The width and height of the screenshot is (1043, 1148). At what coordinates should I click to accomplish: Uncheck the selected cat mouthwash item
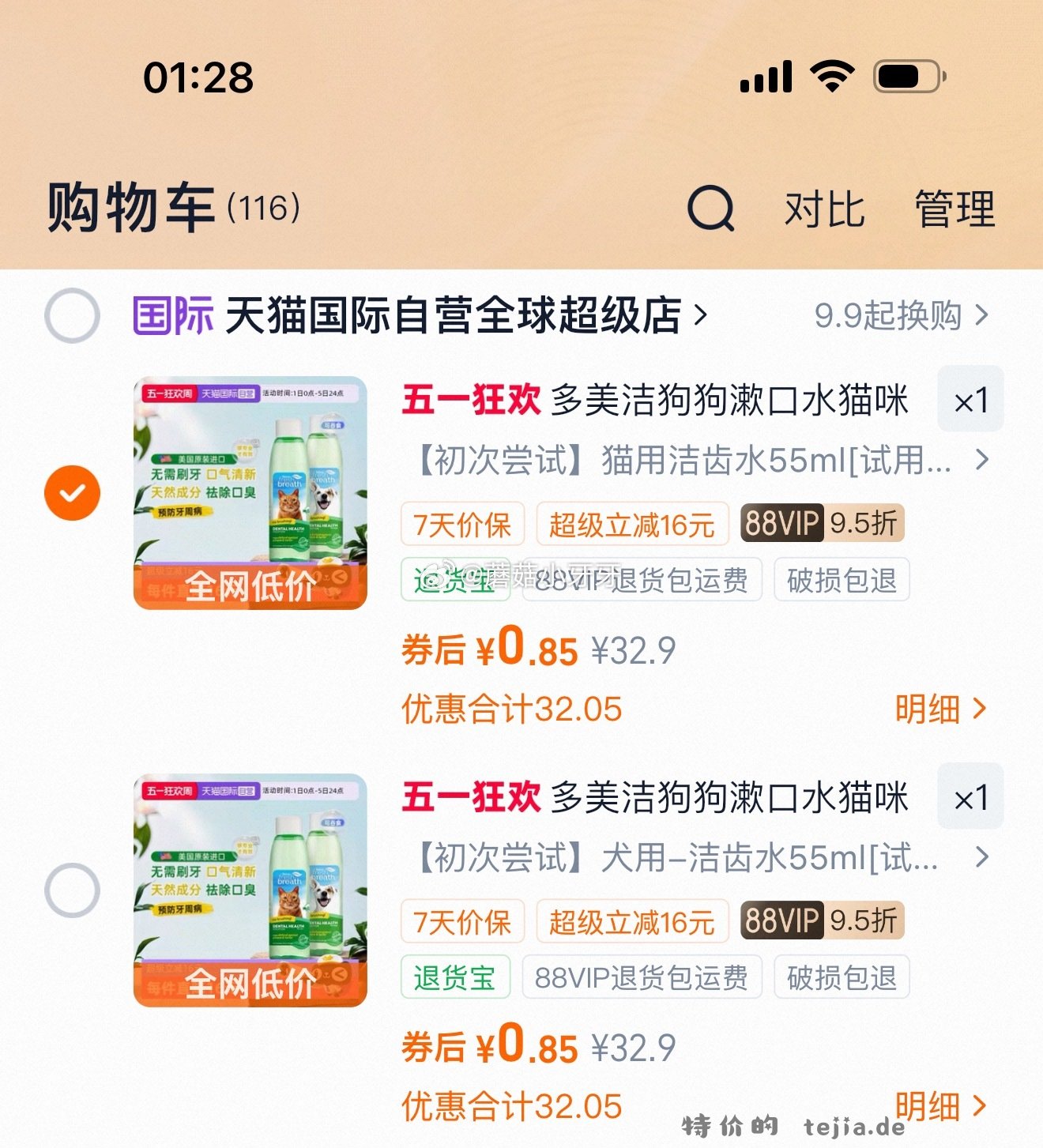point(73,491)
